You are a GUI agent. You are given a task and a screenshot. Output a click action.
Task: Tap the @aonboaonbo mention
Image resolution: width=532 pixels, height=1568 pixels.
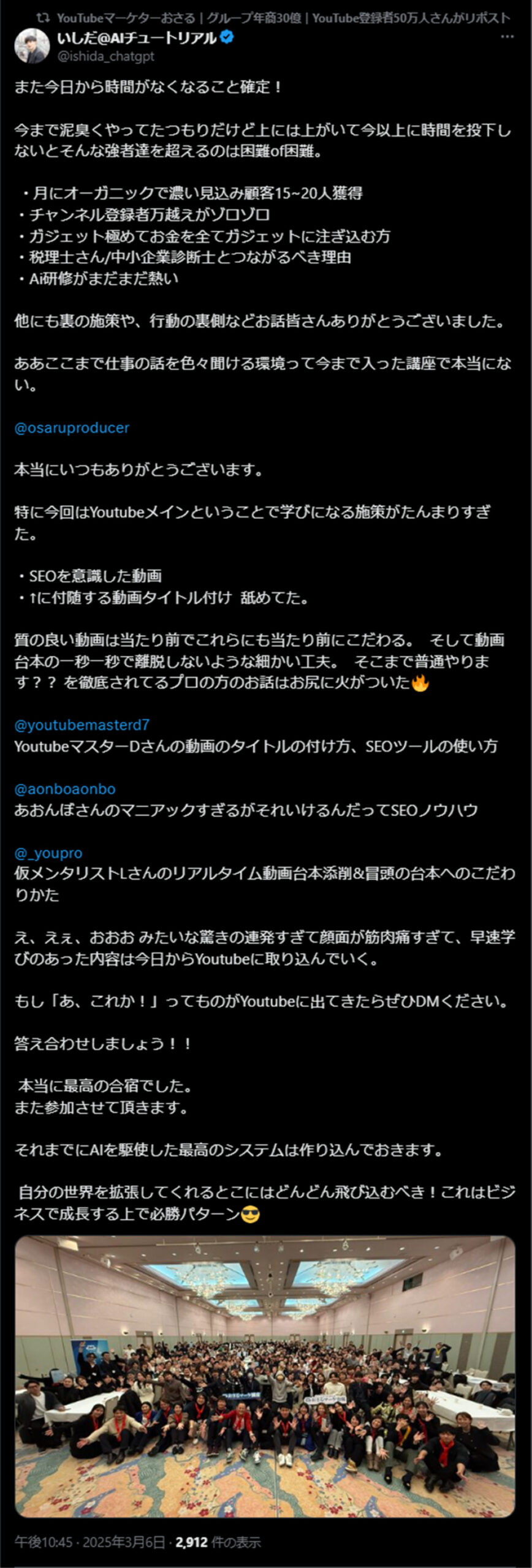65,789
